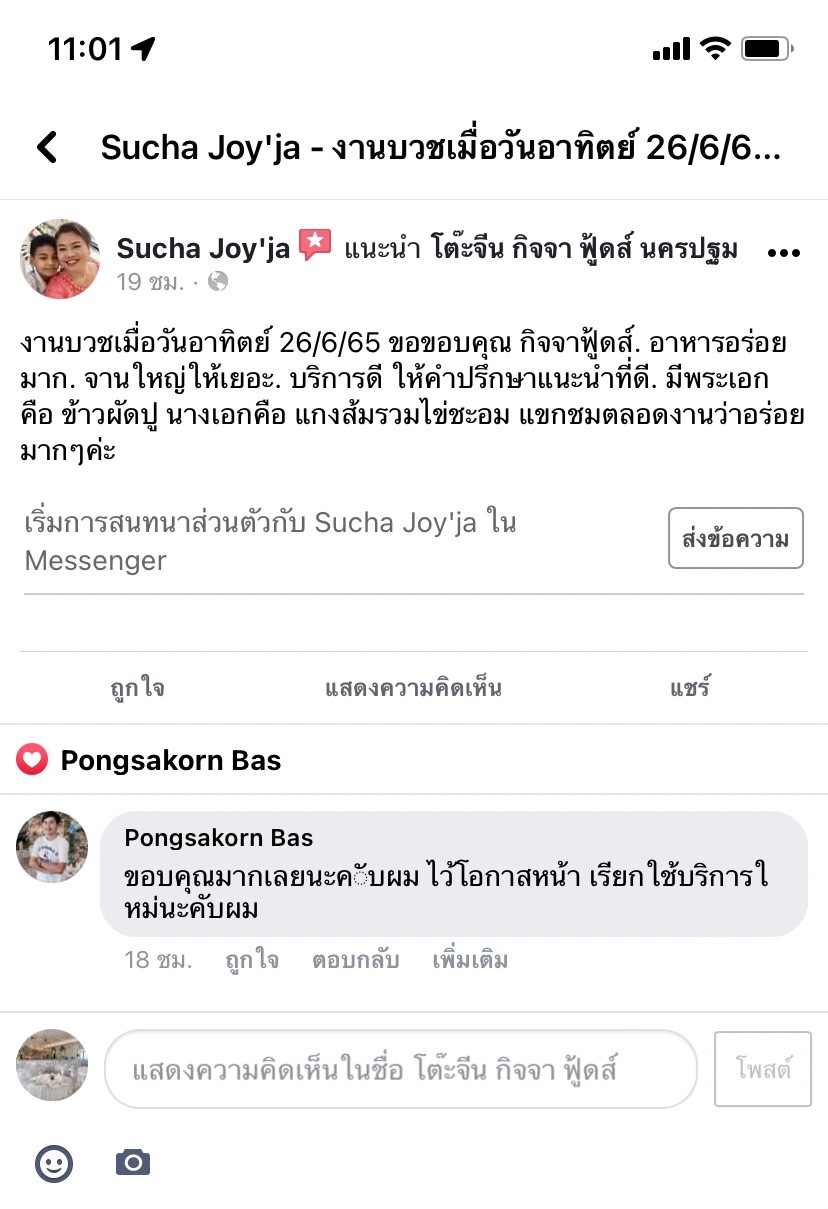
Task: Tap the โพสต์ button
Action: tap(763, 1070)
